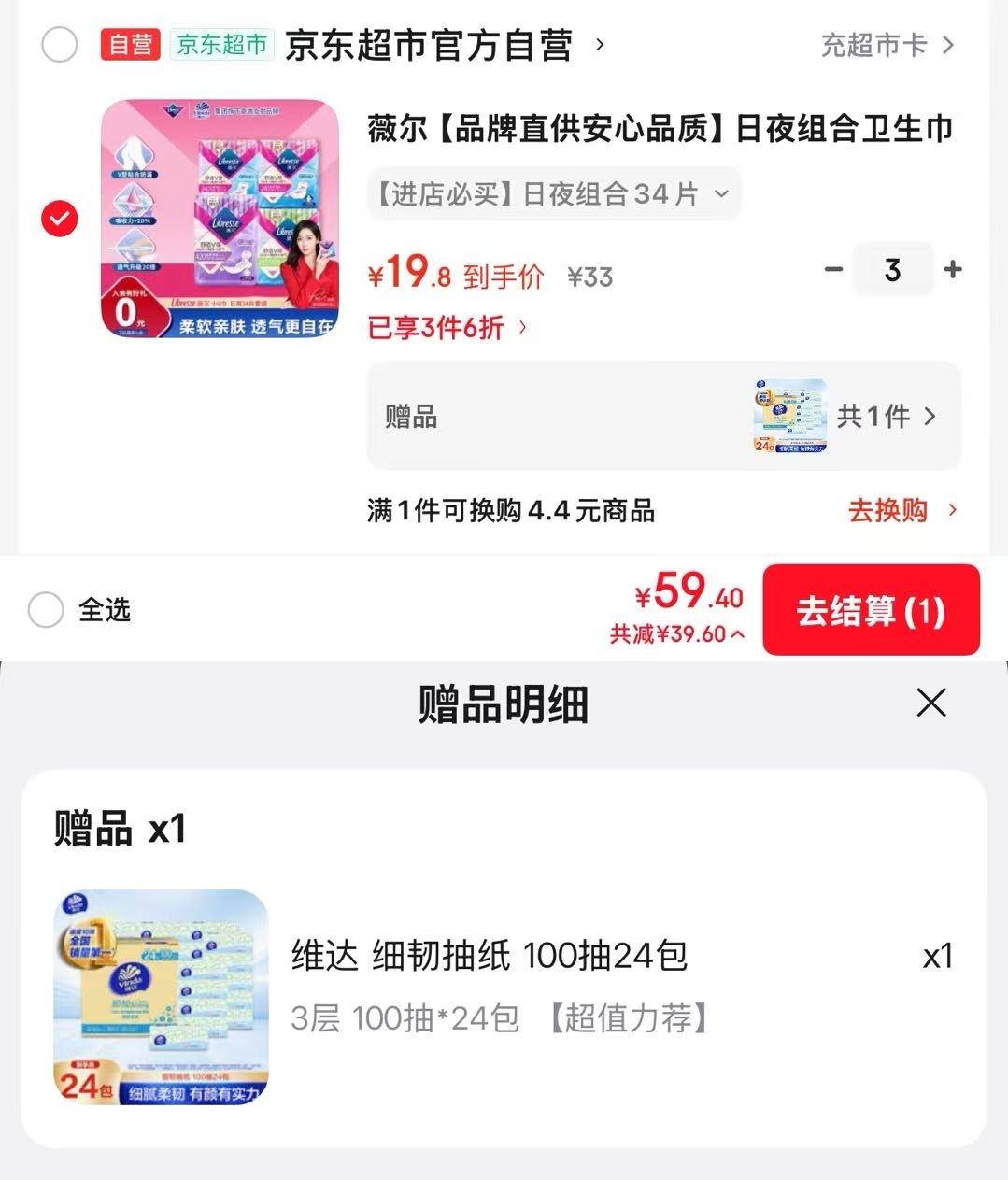This screenshot has height=1180, width=1008.
Task: Open 充超市卡 link
Action: point(886,45)
